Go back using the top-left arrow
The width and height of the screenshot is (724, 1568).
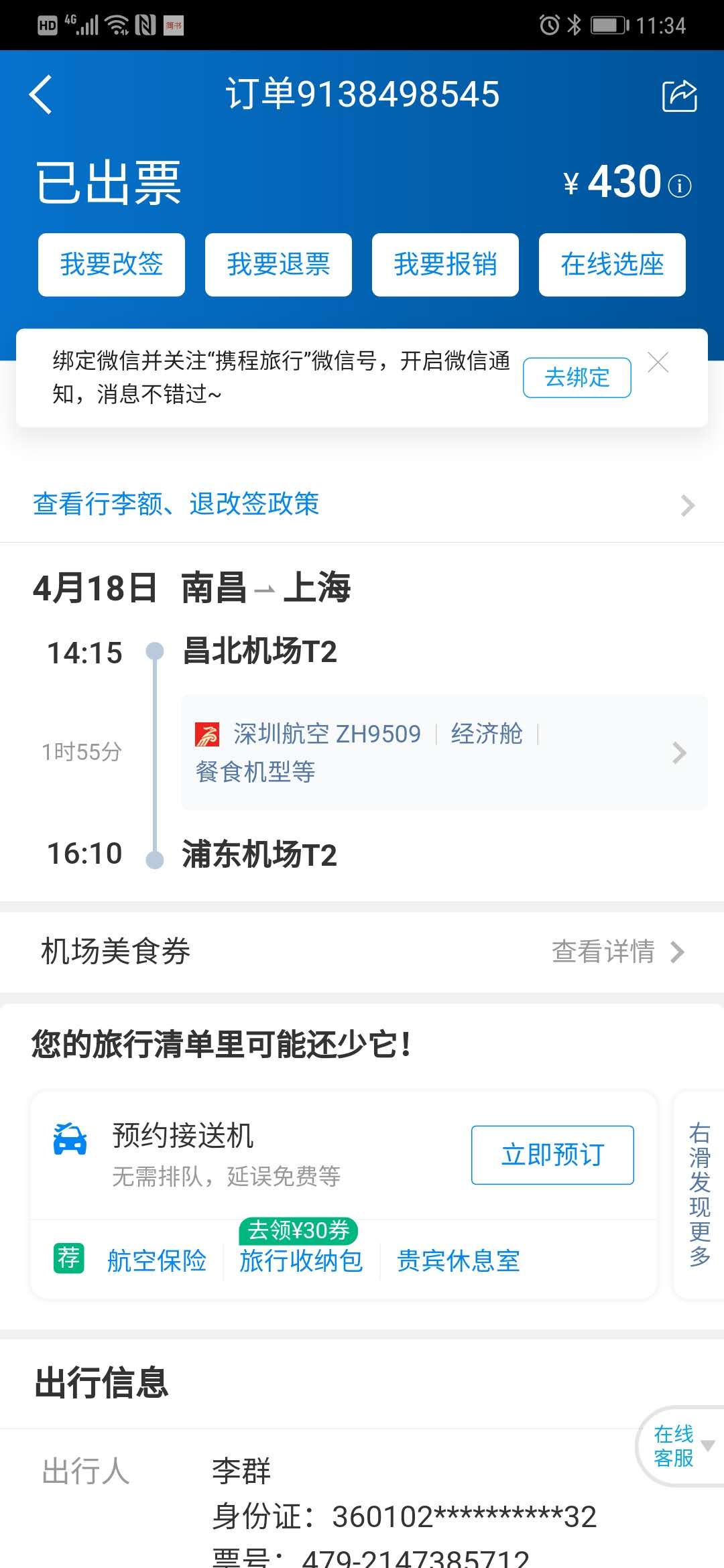click(x=41, y=94)
